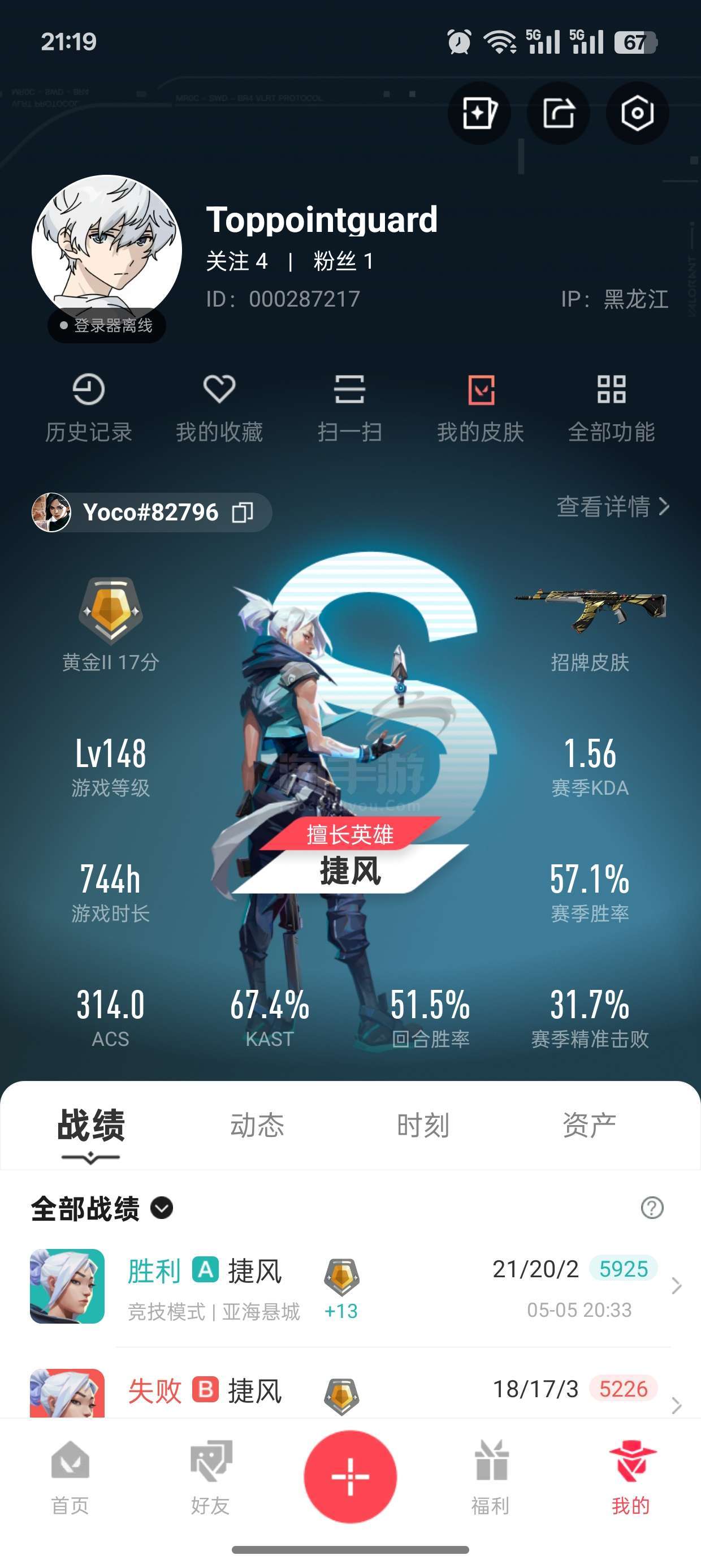Open the settings hexagon icon

[637, 113]
